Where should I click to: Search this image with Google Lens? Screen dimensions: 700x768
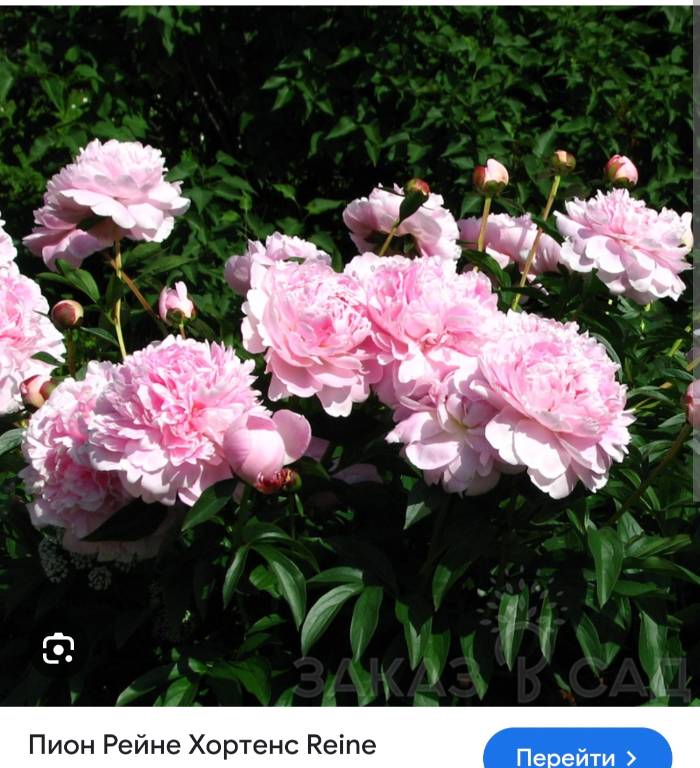click(x=58, y=650)
